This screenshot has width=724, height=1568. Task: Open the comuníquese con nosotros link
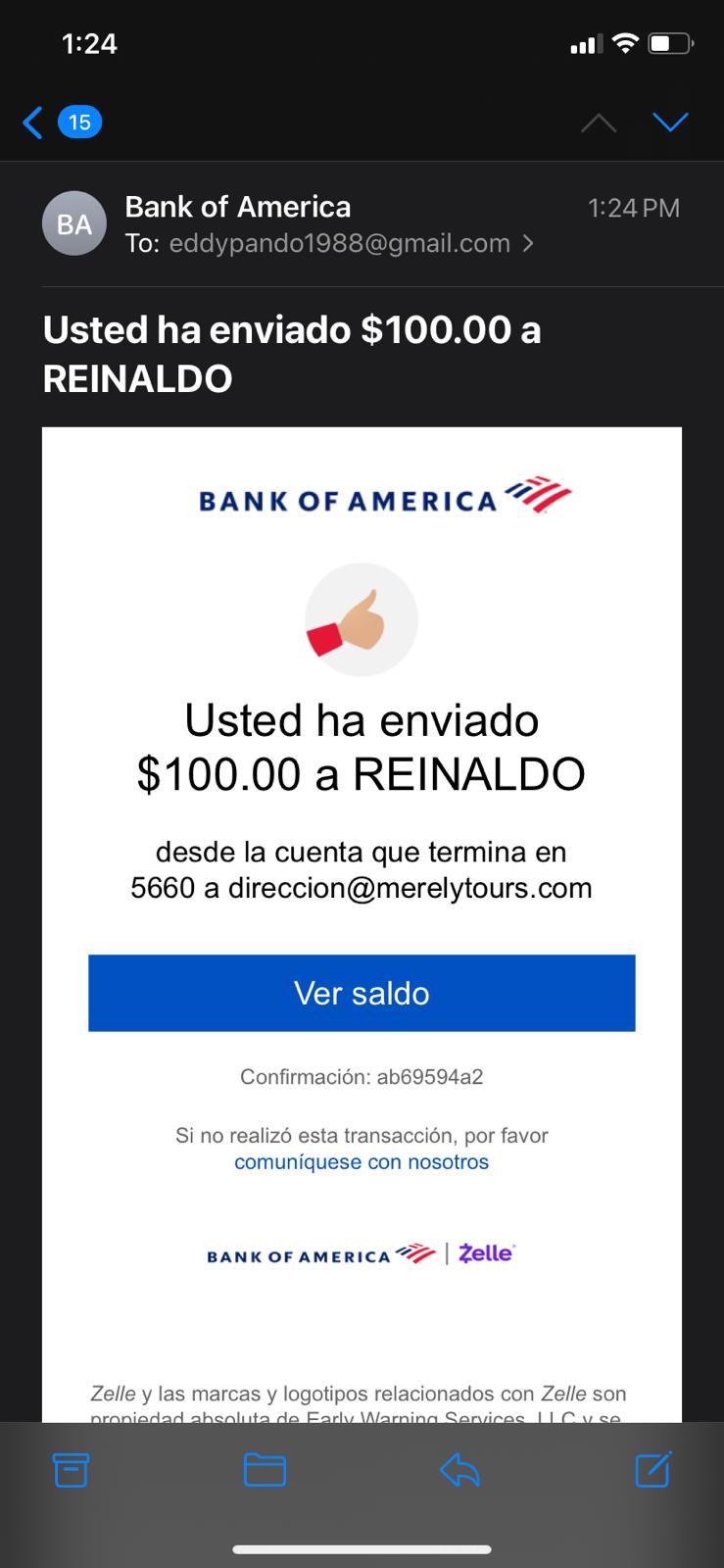[x=362, y=1162]
